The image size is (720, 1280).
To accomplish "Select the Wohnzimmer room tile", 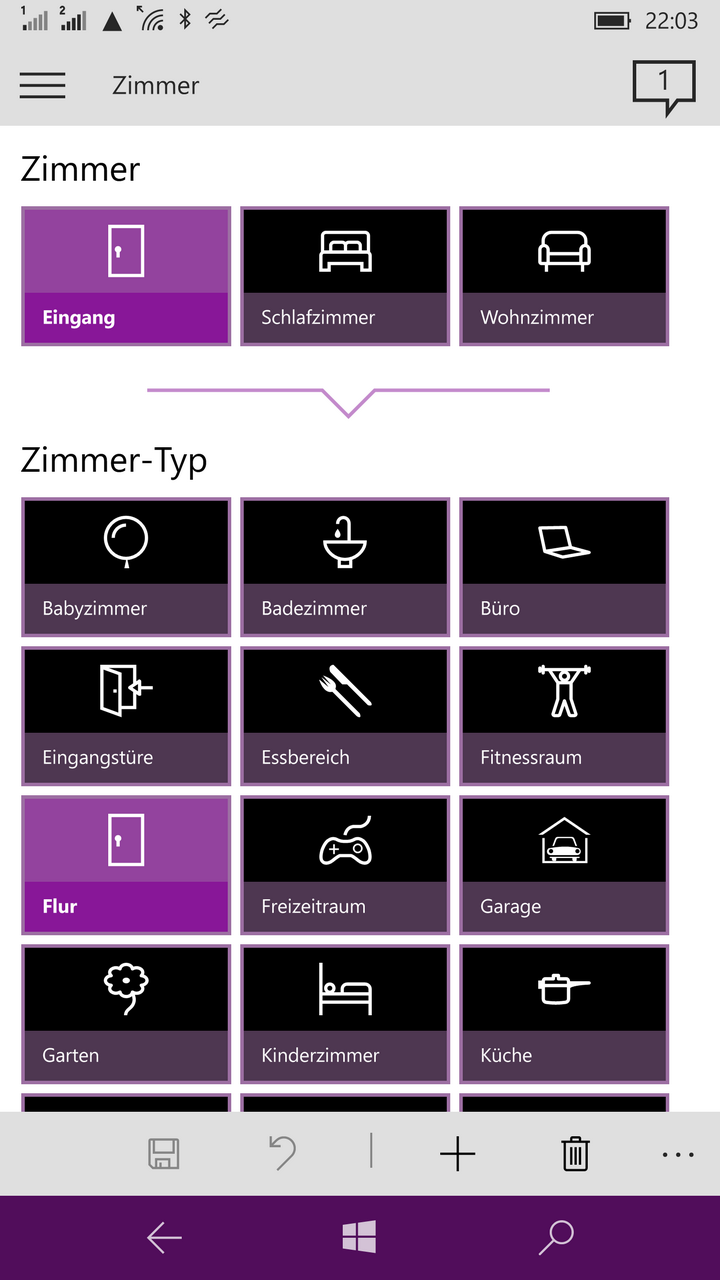I will [564, 277].
